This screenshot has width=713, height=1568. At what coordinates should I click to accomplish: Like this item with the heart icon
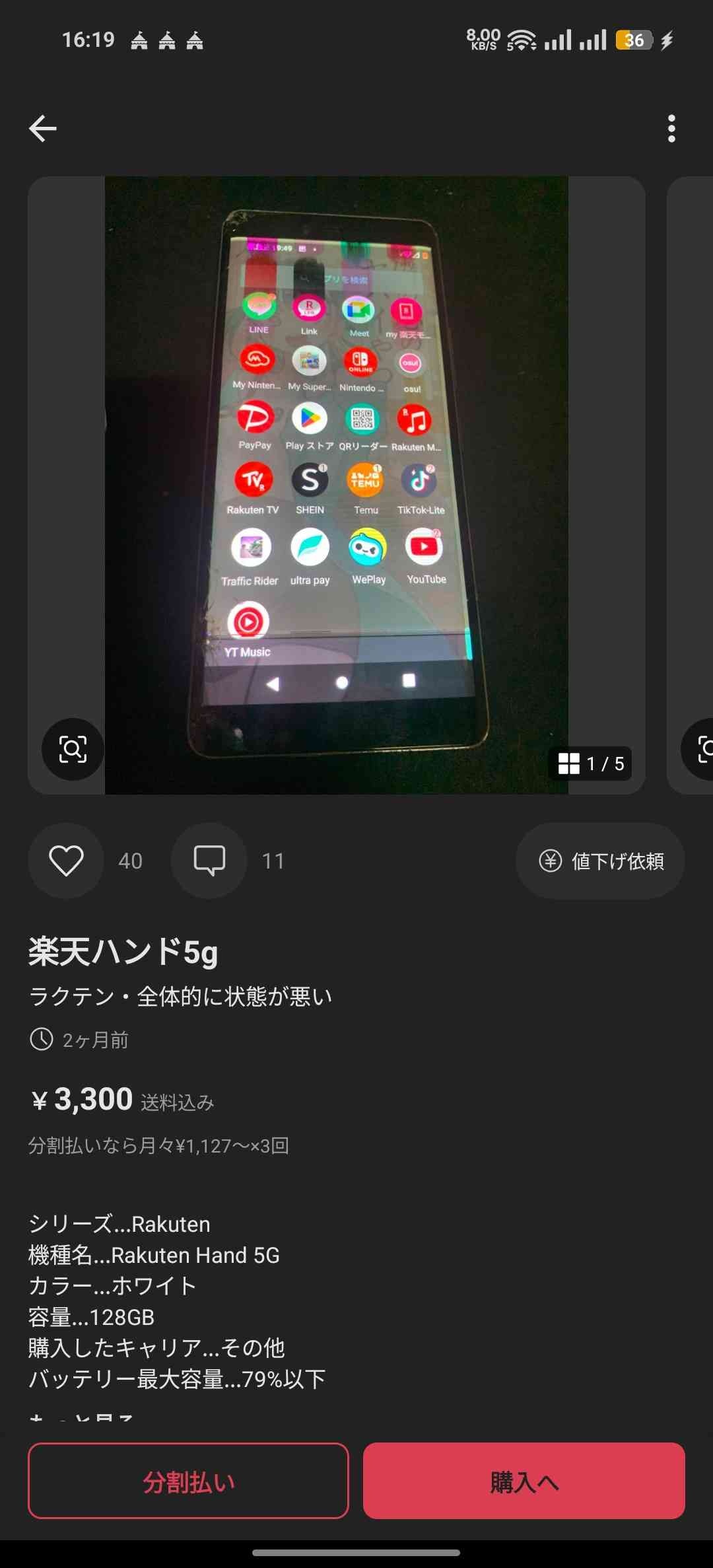coord(66,861)
